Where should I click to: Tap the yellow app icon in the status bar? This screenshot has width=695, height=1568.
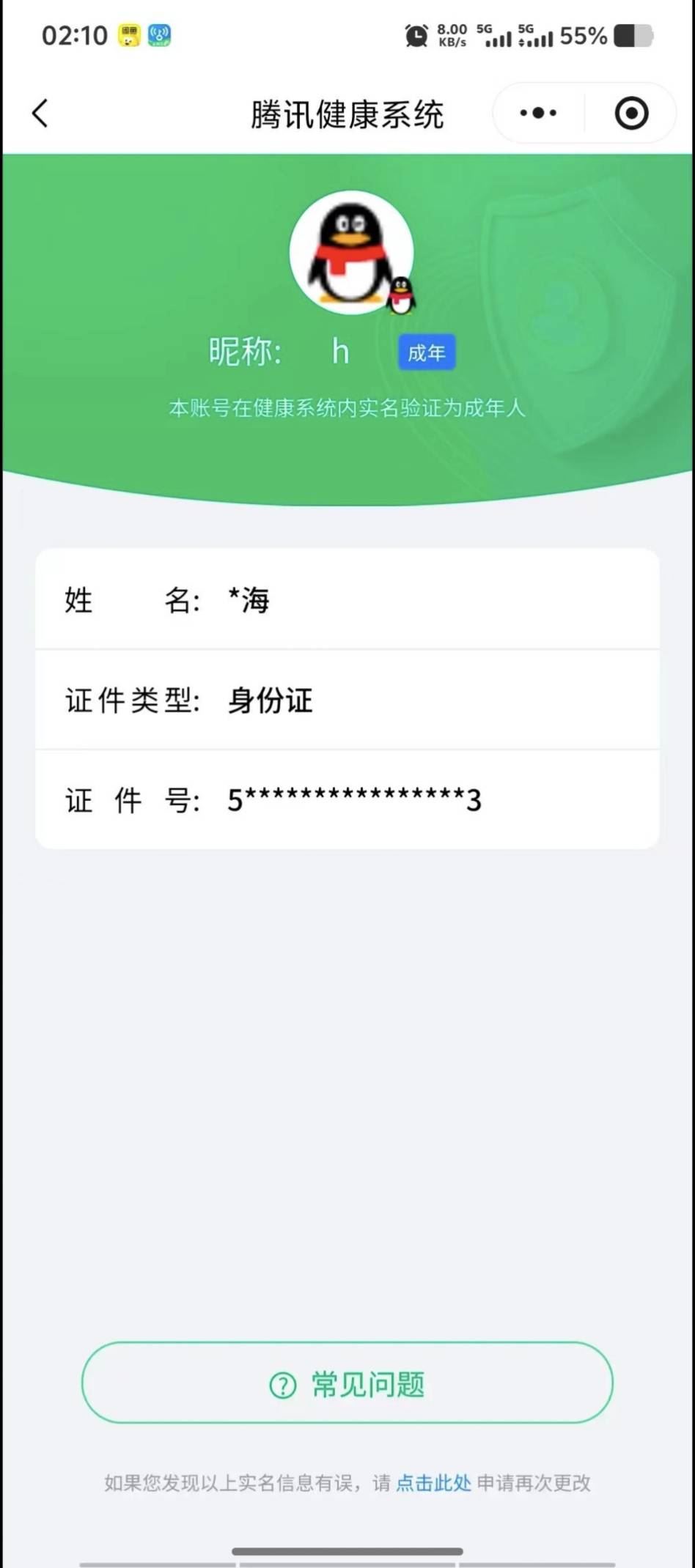click(129, 36)
